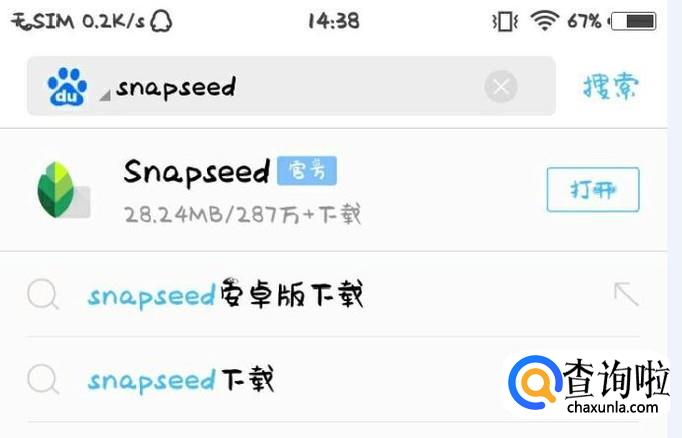Clear the search text
Viewport: 682px width, 438px height.
pyautogui.click(x=501, y=87)
